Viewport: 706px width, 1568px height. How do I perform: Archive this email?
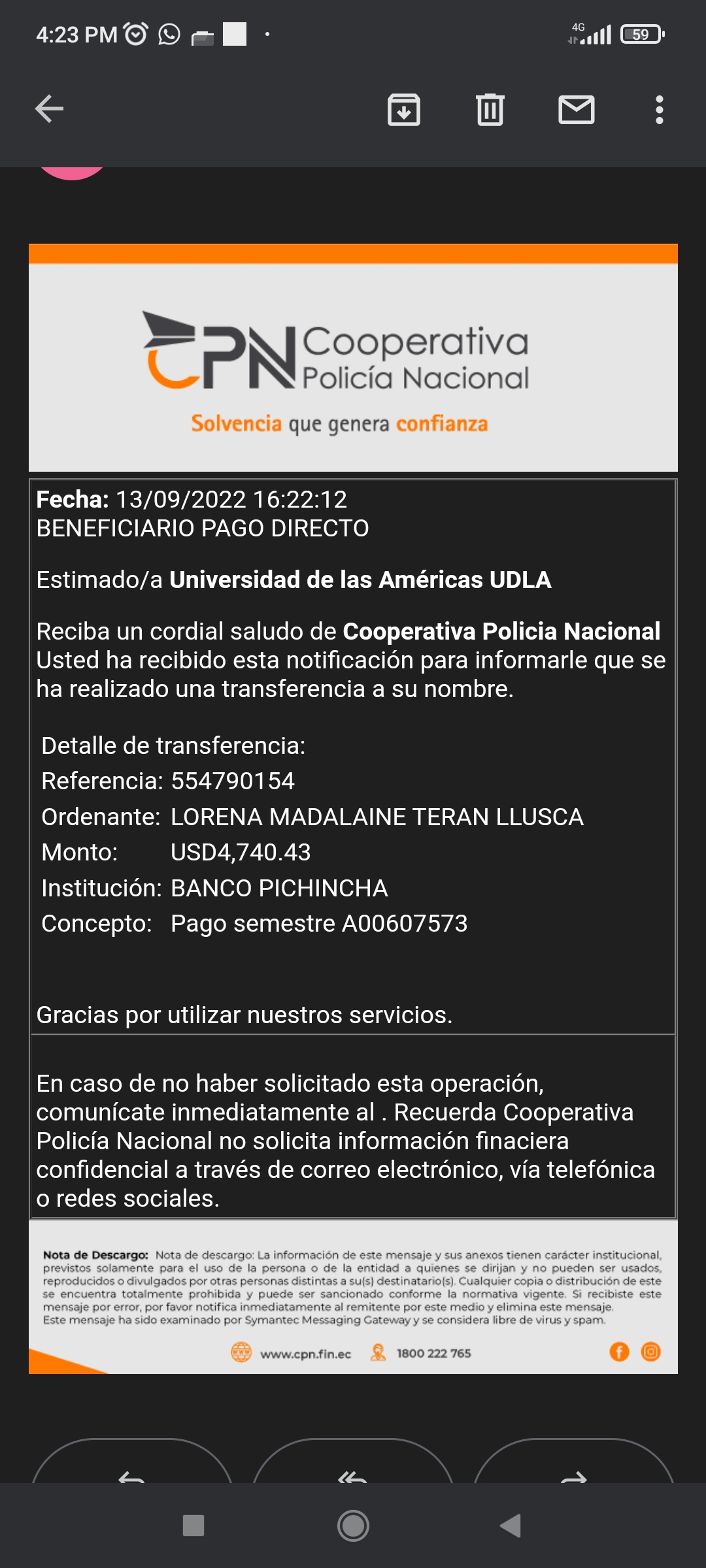(403, 109)
